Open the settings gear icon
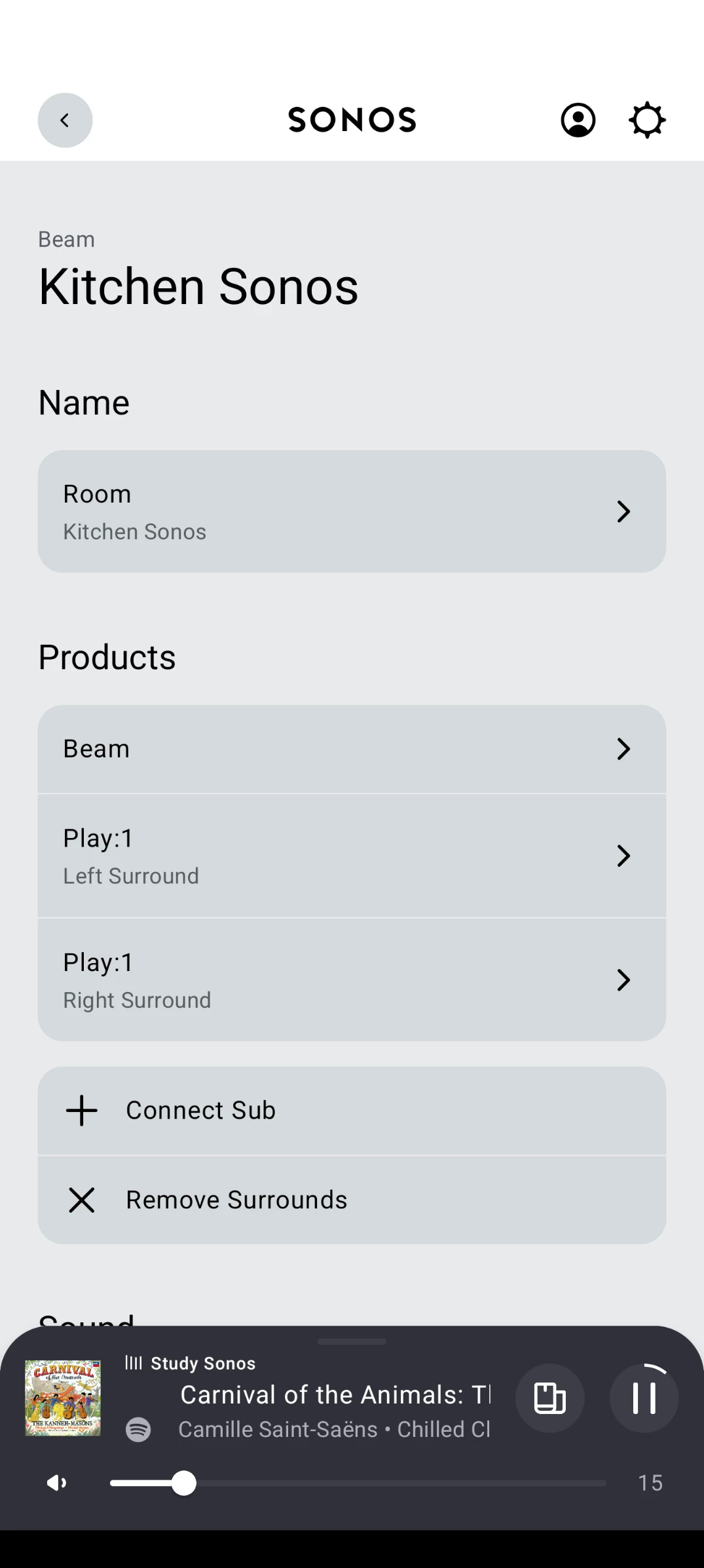This screenshot has height=1568, width=704. (x=648, y=121)
